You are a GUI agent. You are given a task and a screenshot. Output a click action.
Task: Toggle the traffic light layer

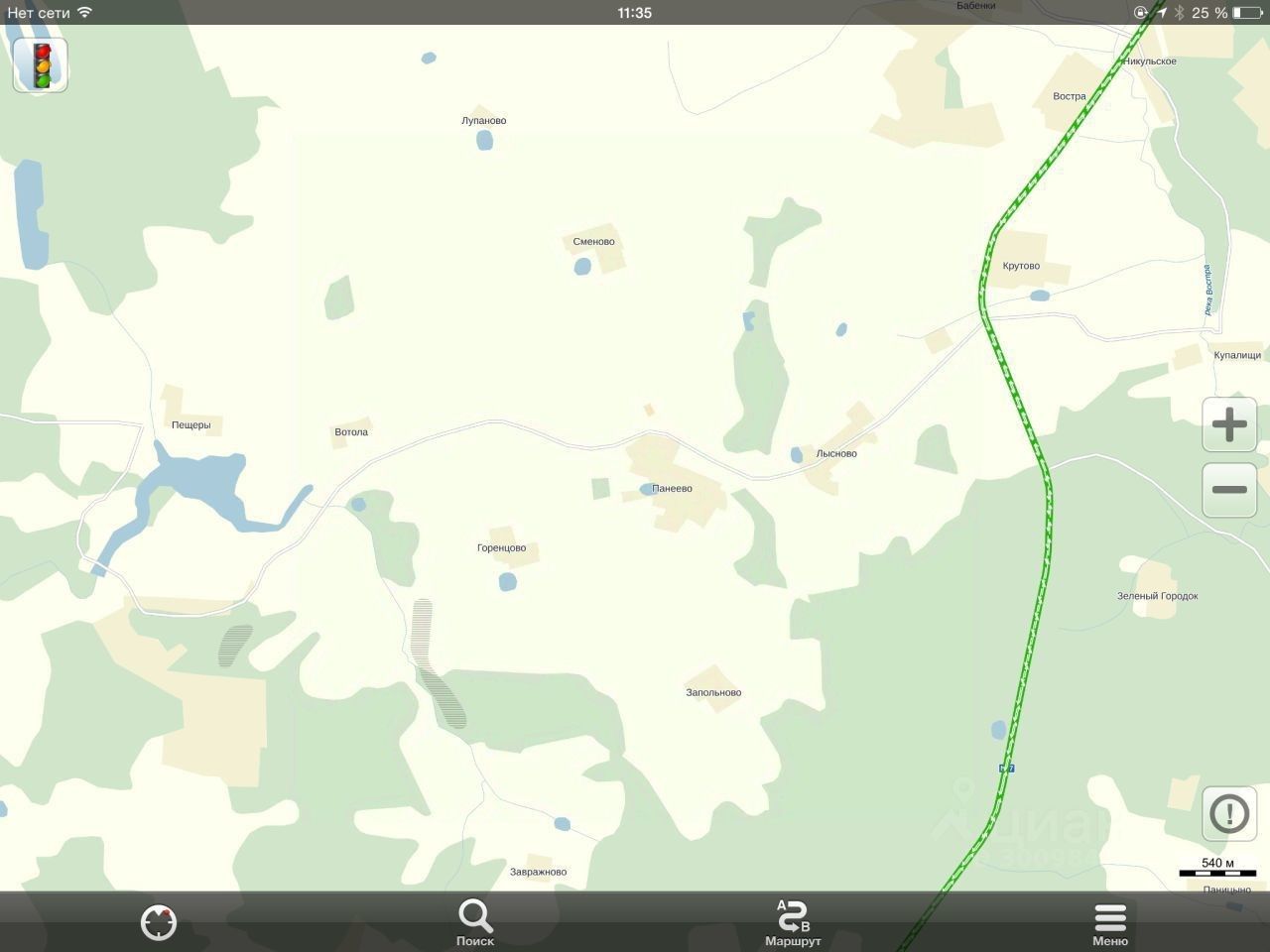click(41, 65)
